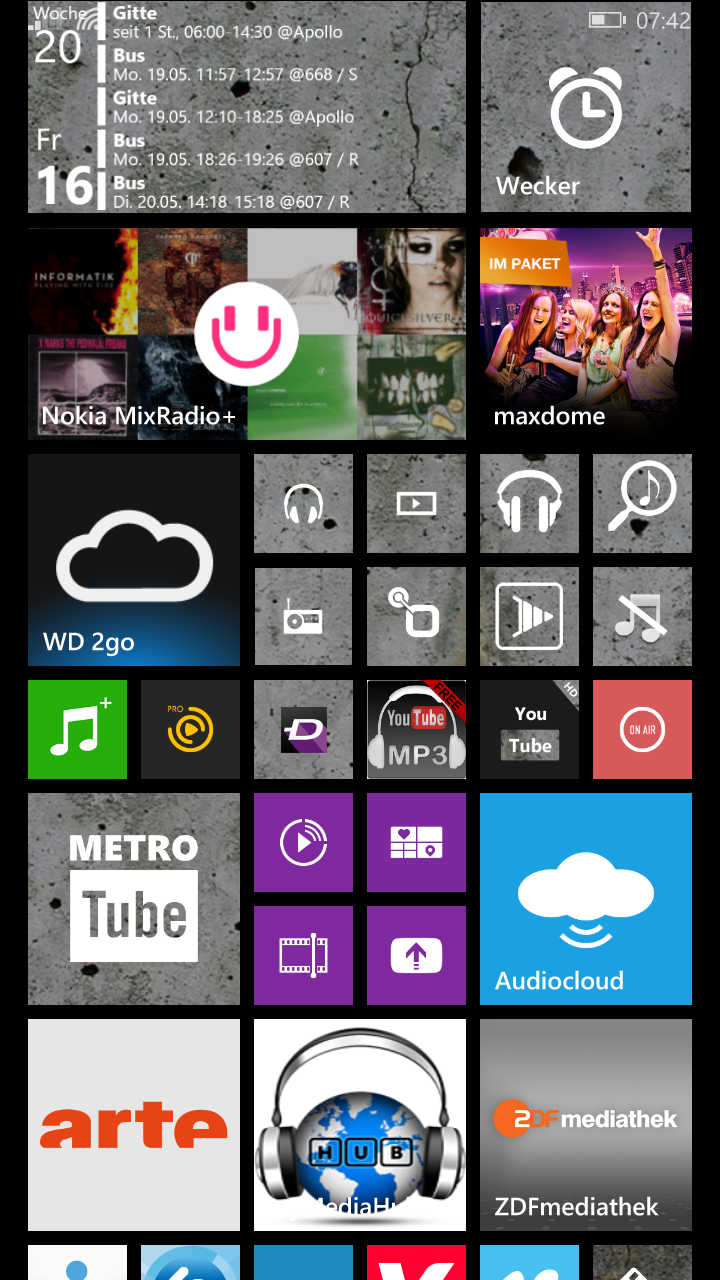Launch Metro Tube
720x1280 pixels.
[134, 899]
